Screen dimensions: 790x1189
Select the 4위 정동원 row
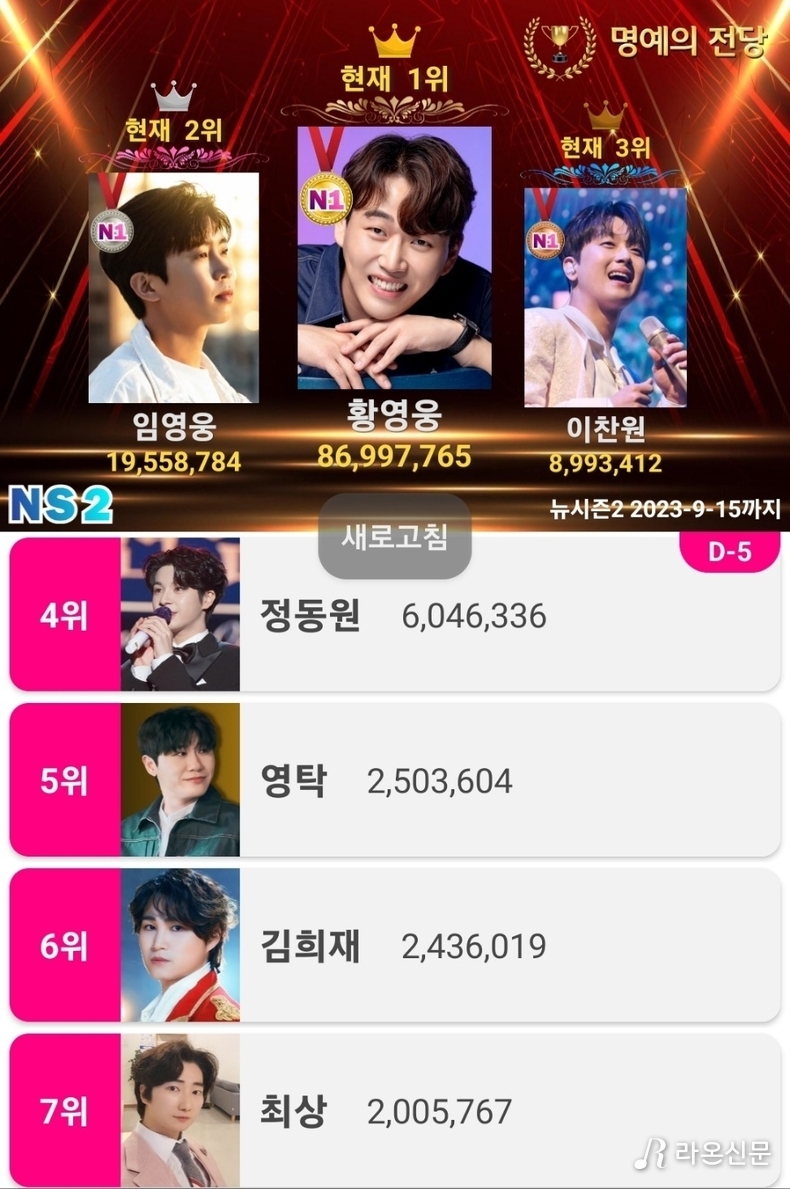[395, 615]
